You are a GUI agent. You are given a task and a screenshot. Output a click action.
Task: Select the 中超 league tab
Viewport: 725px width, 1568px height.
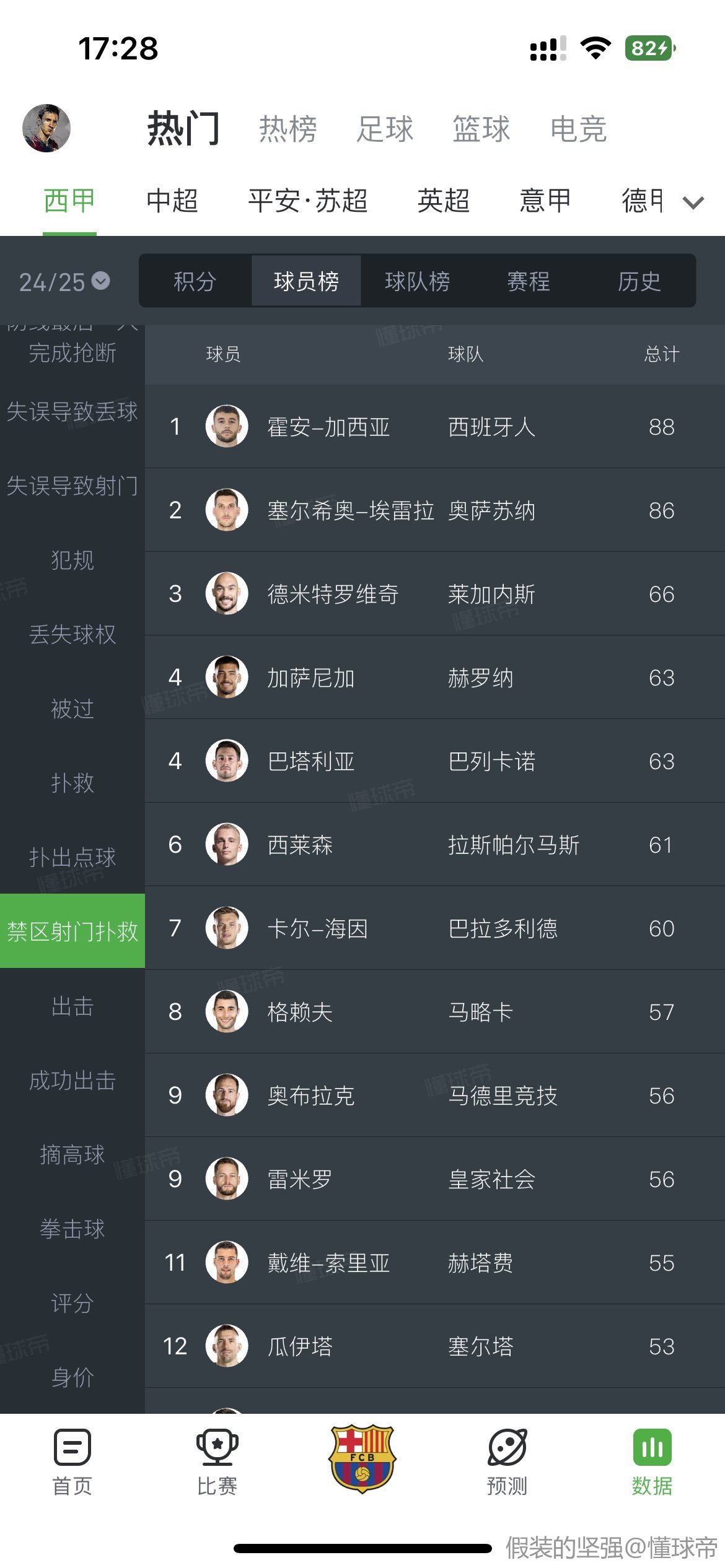click(x=172, y=201)
